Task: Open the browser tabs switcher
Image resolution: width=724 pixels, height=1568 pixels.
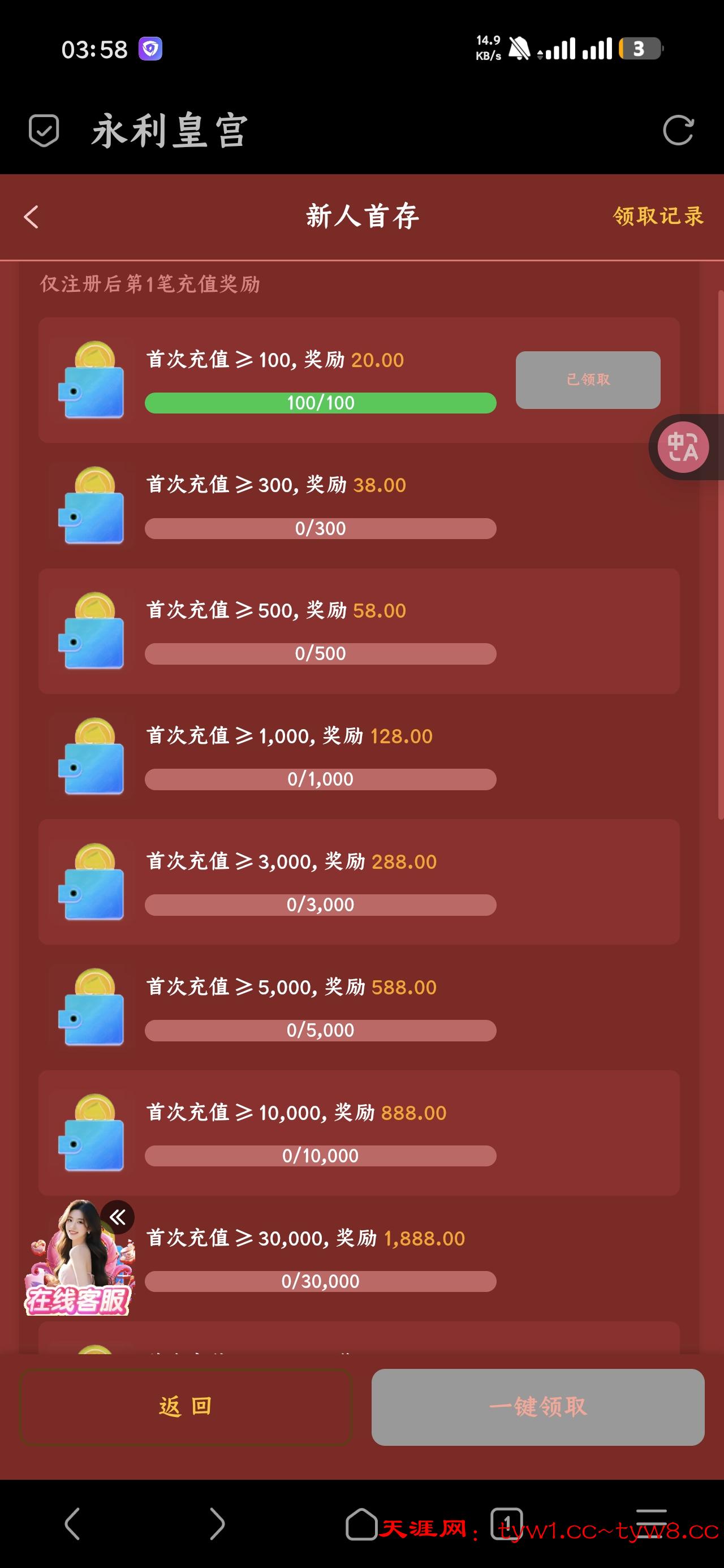Action: coord(507,1523)
